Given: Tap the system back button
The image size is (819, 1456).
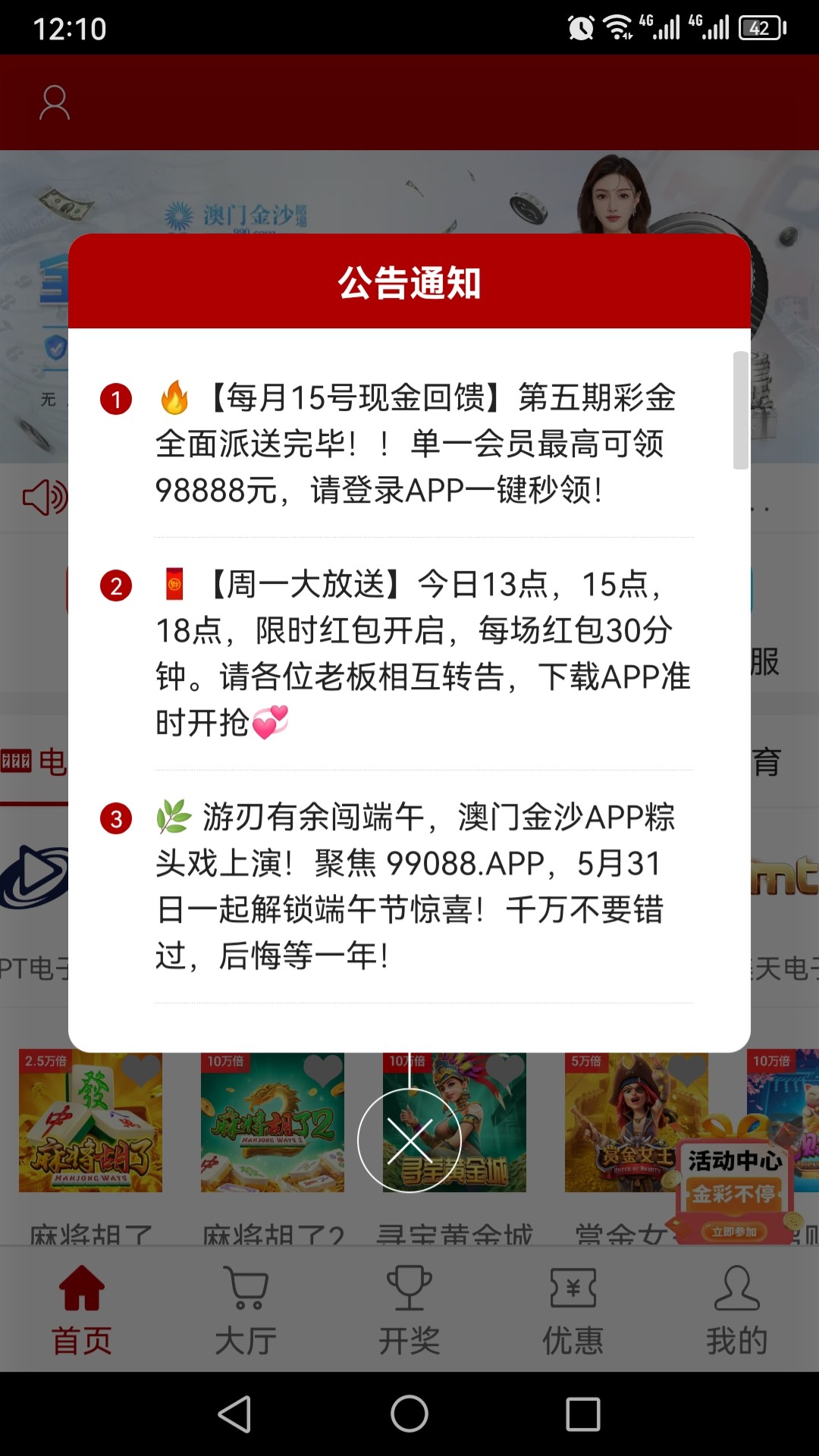Looking at the screenshot, I should point(235,1414).
